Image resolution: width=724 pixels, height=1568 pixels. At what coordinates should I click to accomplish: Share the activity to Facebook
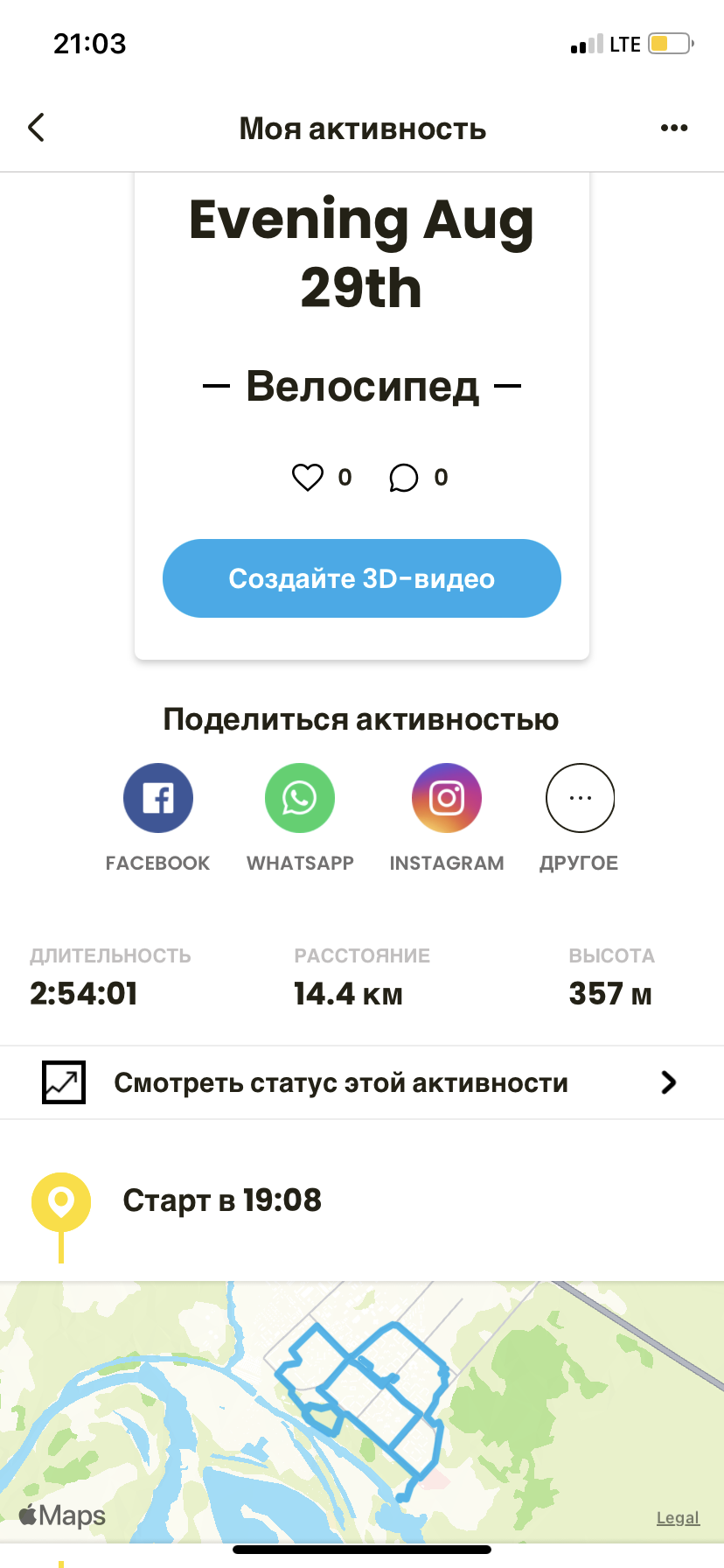pyautogui.click(x=158, y=798)
